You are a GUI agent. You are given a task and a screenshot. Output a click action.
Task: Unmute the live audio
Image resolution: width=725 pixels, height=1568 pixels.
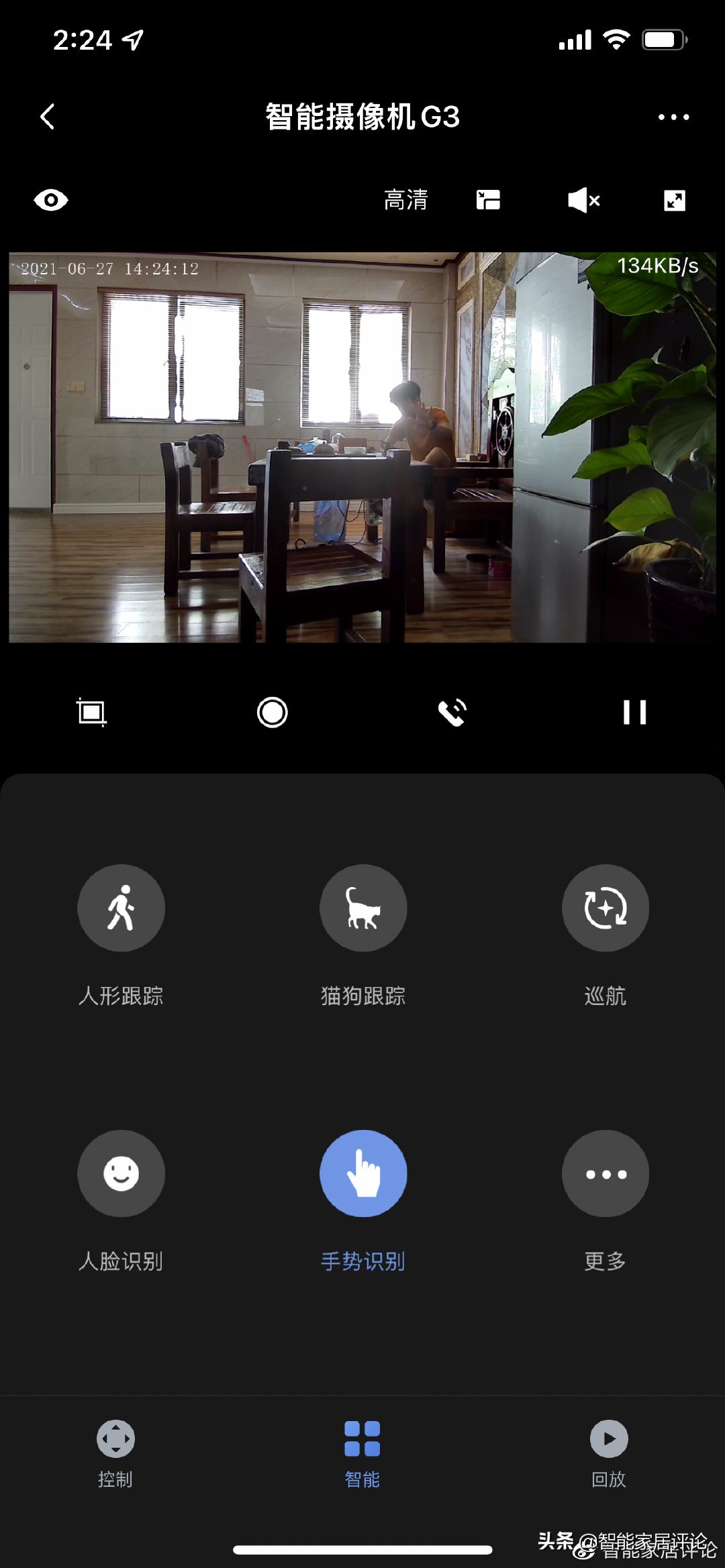point(583,200)
